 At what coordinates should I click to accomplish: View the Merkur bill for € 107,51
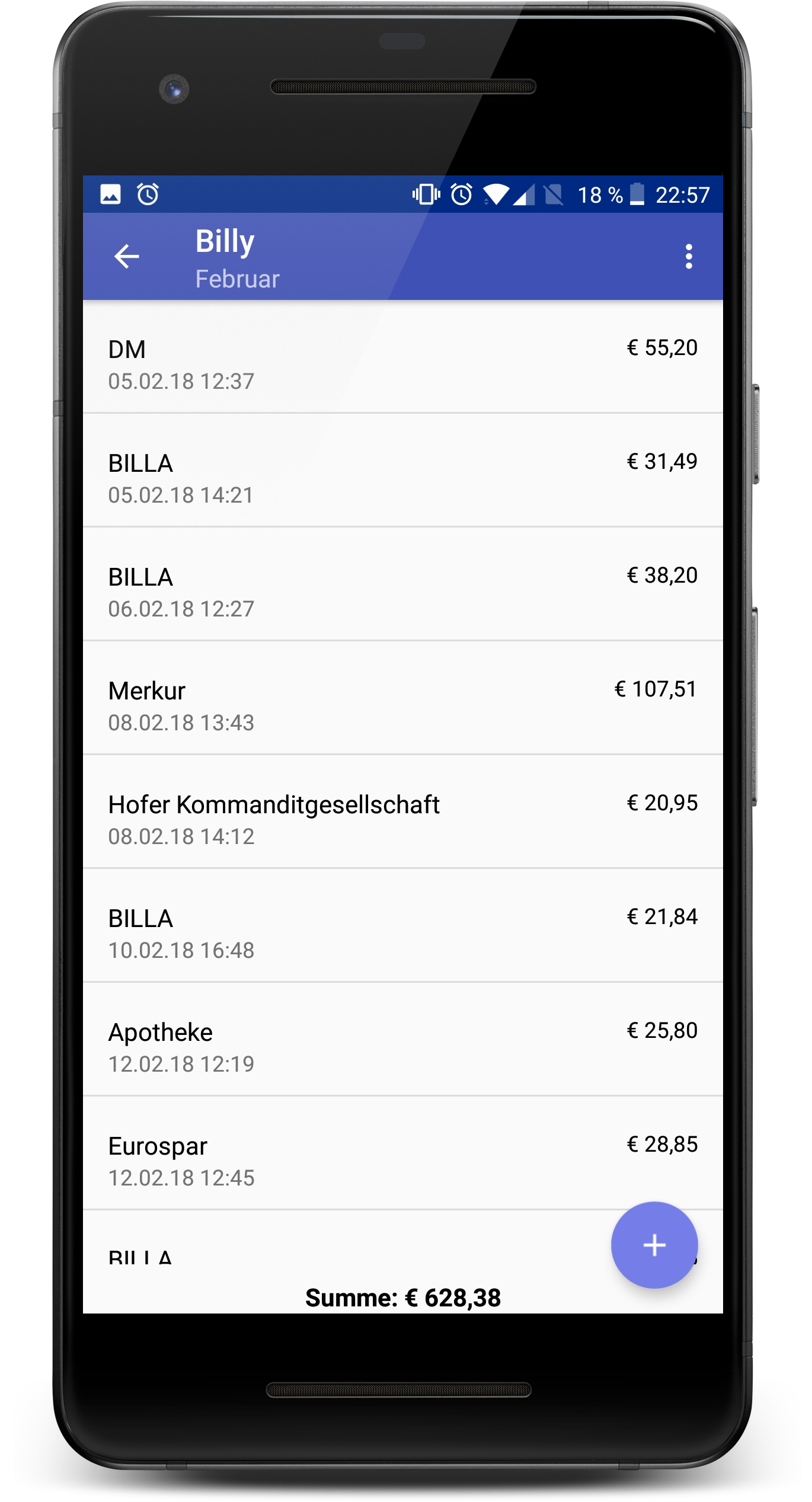point(402,705)
